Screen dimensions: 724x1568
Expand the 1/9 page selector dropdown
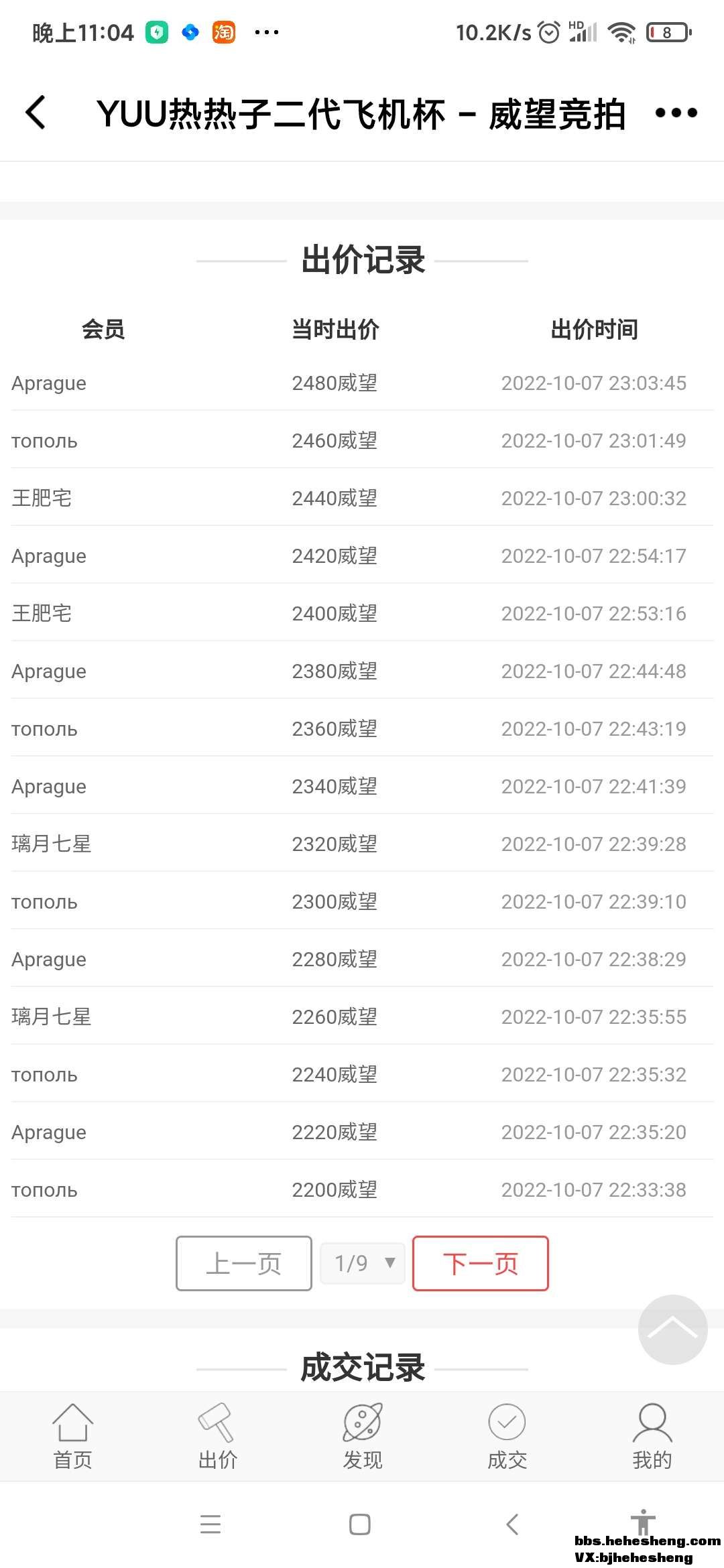[363, 1263]
